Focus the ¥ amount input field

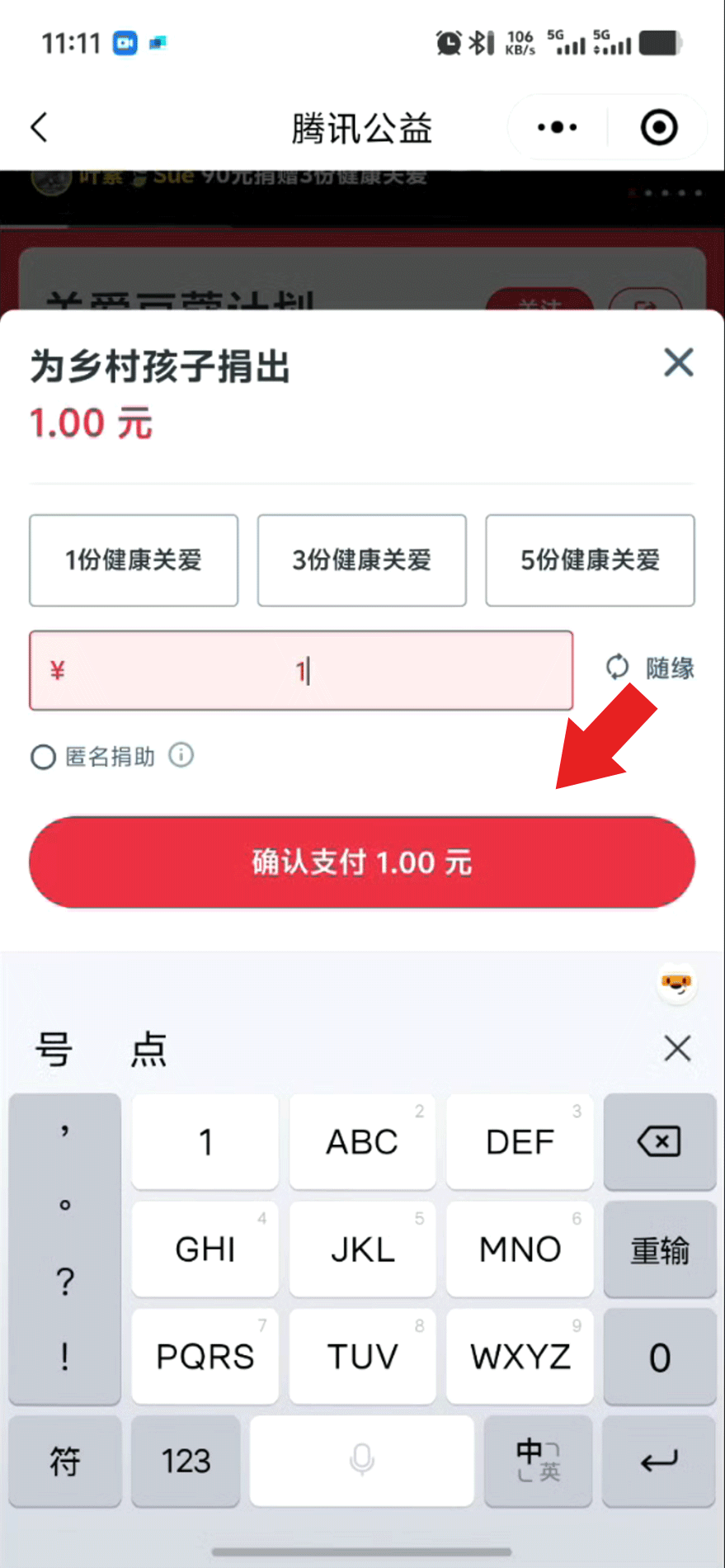click(x=301, y=671)
